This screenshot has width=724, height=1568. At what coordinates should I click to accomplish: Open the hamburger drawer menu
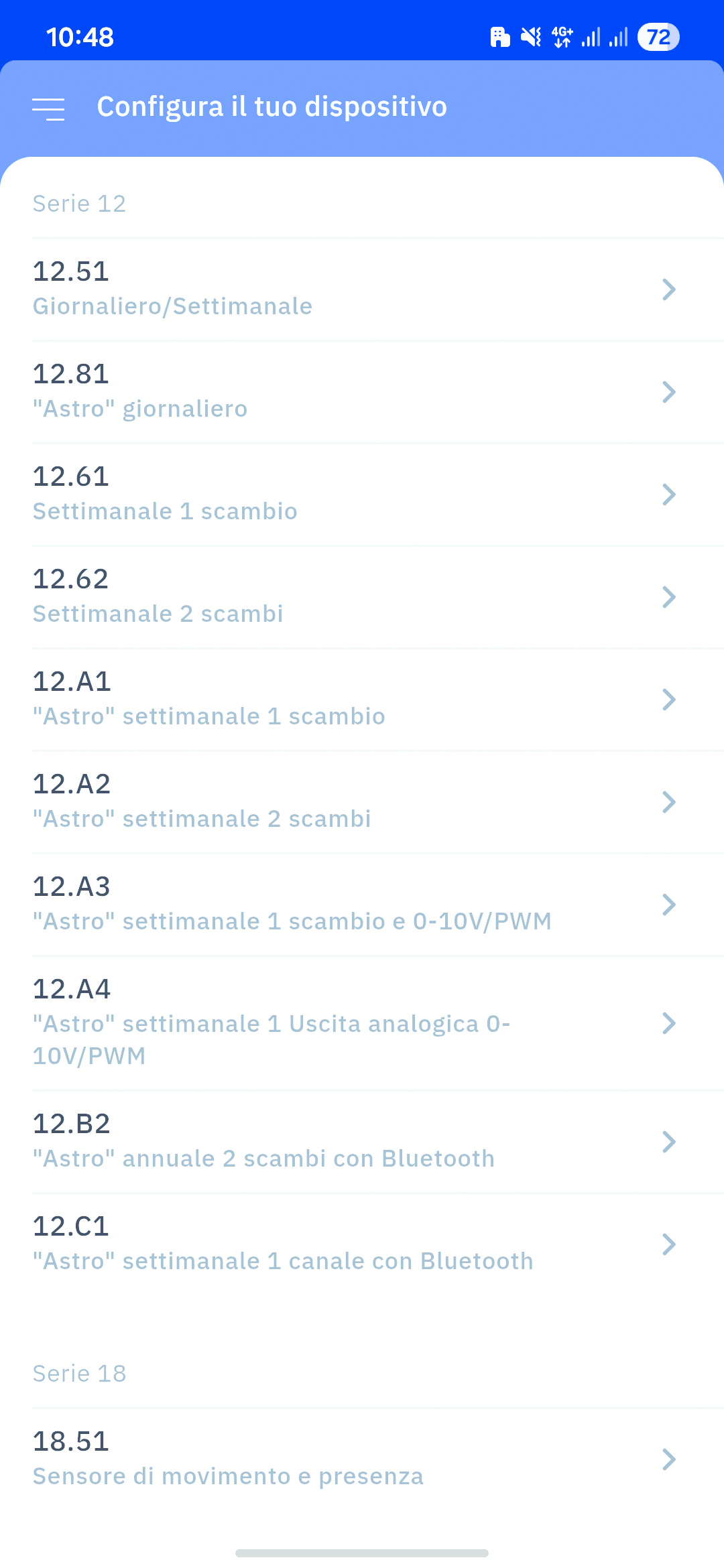(x=48, y=109)
